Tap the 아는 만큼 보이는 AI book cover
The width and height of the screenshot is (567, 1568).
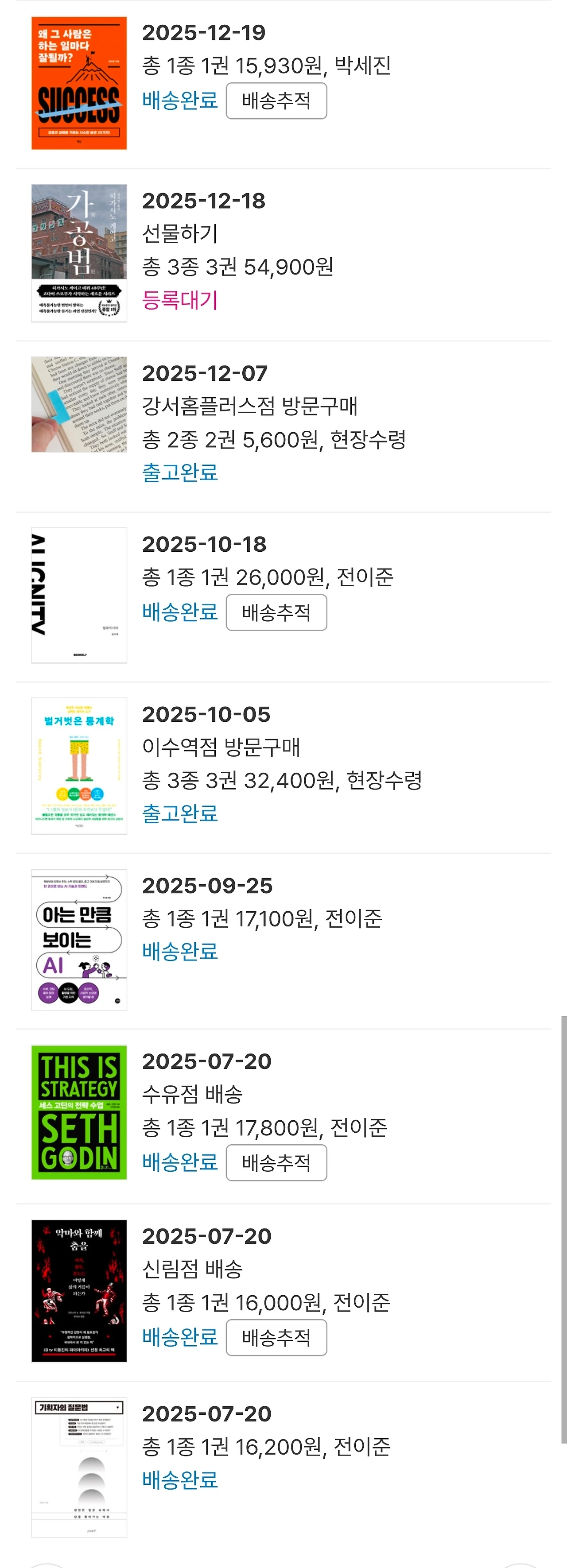[x=79, y=940]
